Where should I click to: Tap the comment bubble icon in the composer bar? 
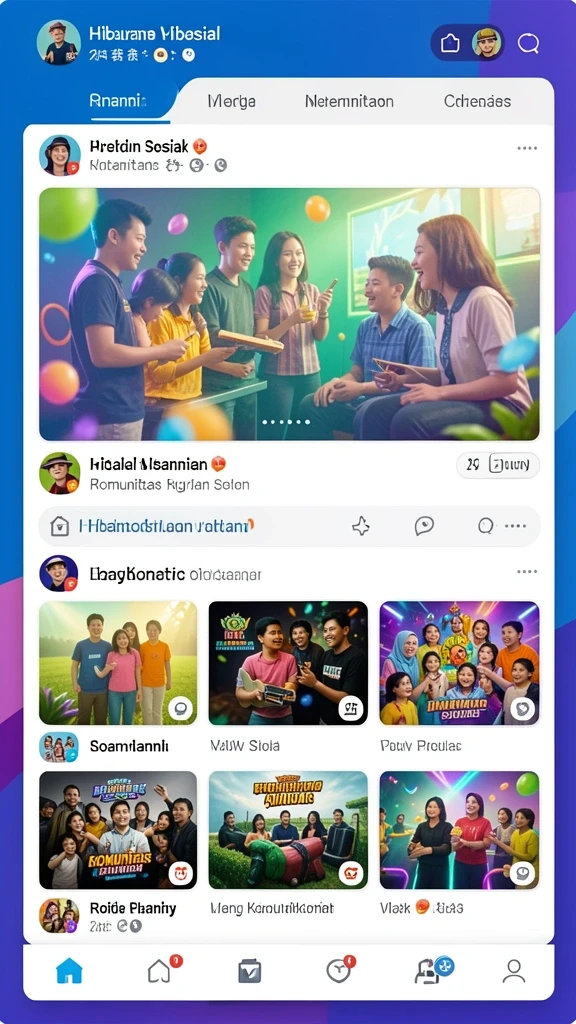tap(424, 526)
